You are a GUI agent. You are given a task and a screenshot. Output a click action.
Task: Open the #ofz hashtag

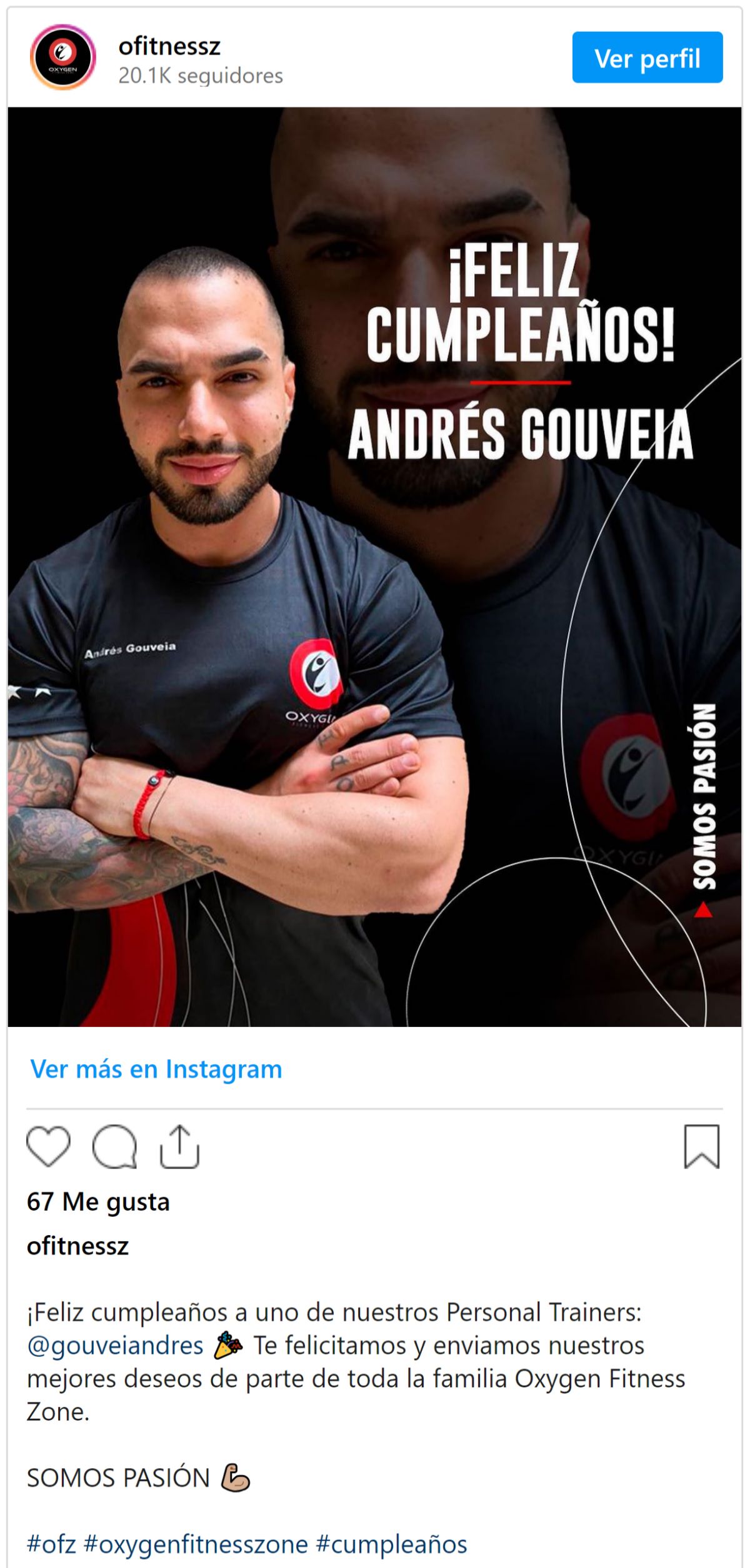[51, 1544]
